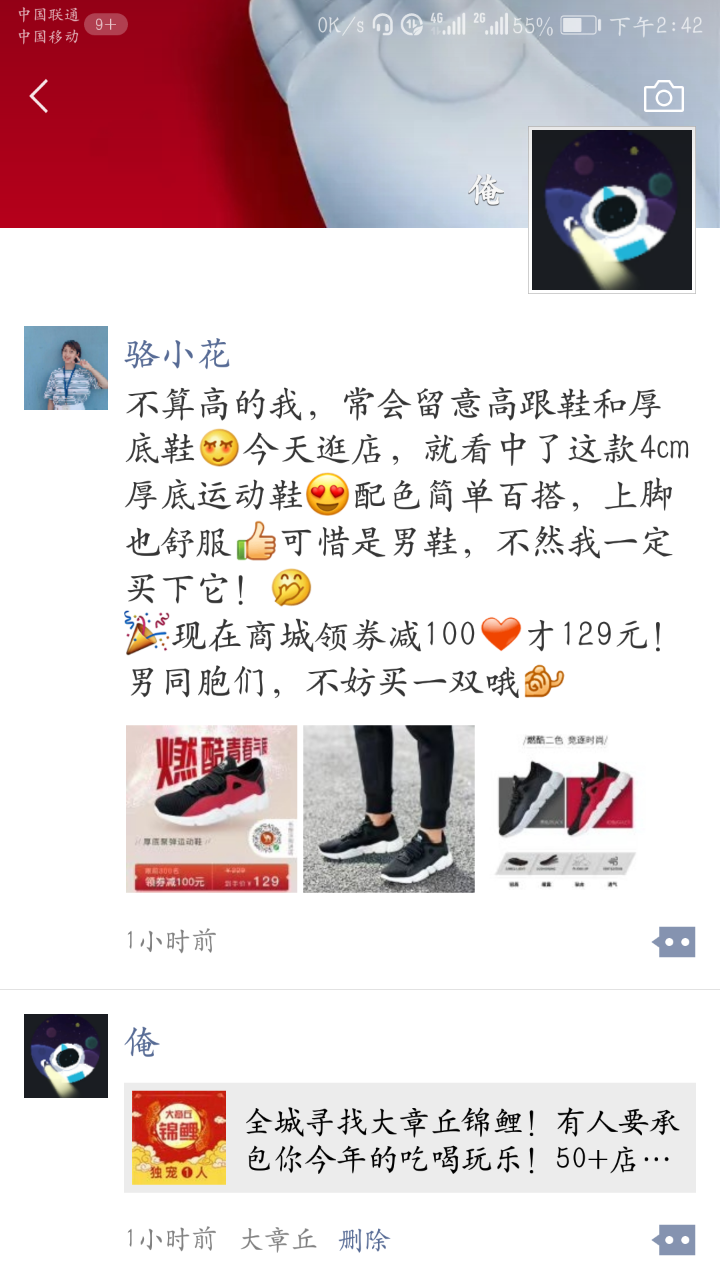Open 骆小花's profile picture

pos(66,368)
